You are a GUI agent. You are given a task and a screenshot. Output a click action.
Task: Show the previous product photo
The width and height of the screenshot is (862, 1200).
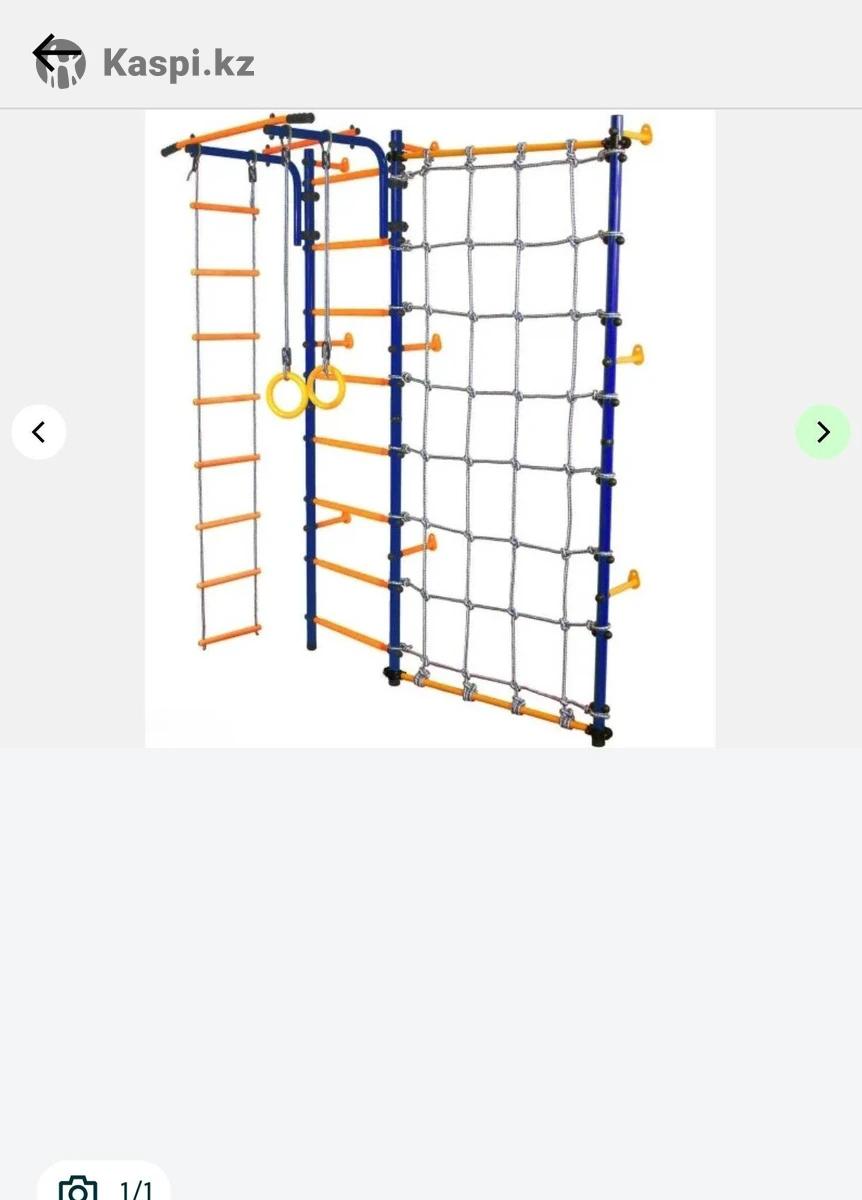point(39,432)
